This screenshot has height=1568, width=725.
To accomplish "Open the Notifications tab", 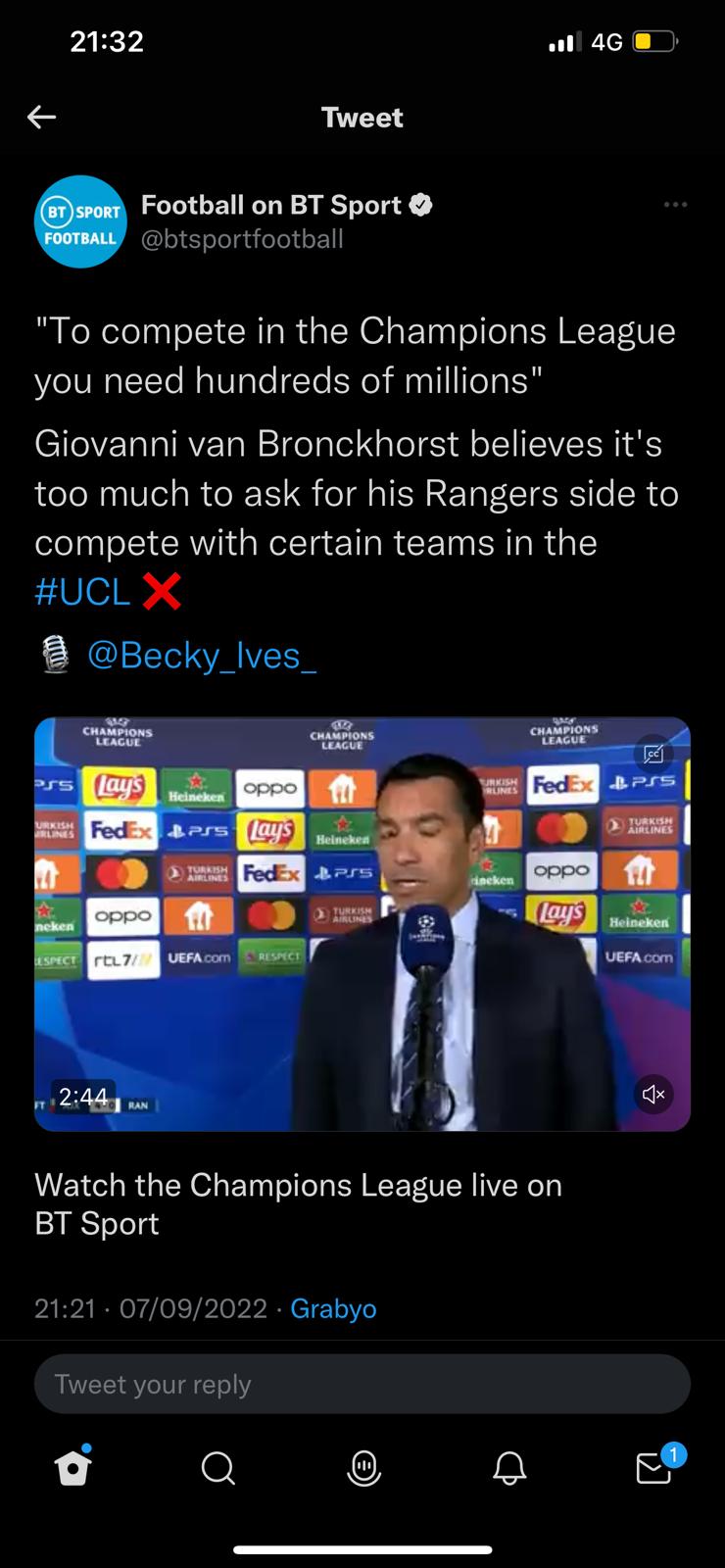I will click(508, 1467).
